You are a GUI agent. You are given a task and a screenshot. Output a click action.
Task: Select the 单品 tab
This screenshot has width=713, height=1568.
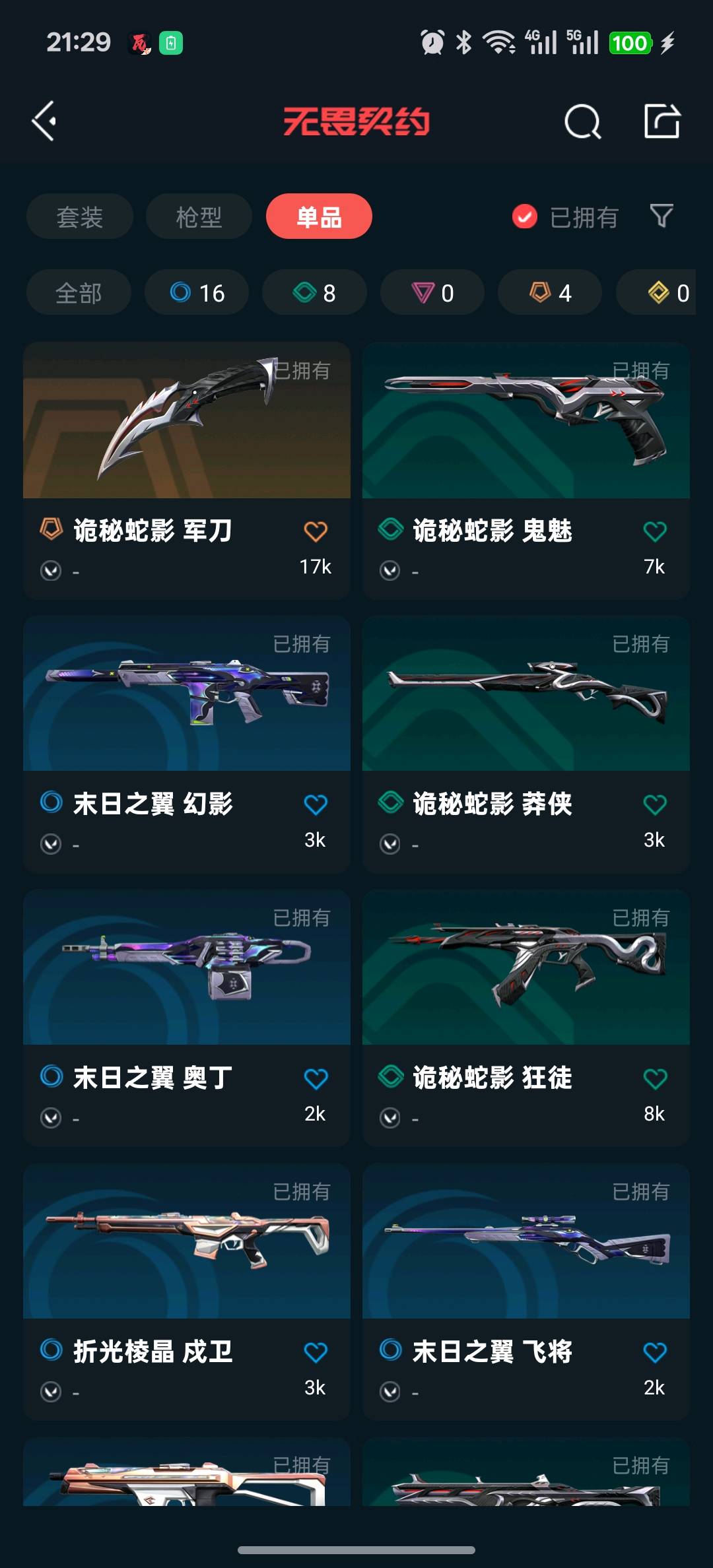319,216
